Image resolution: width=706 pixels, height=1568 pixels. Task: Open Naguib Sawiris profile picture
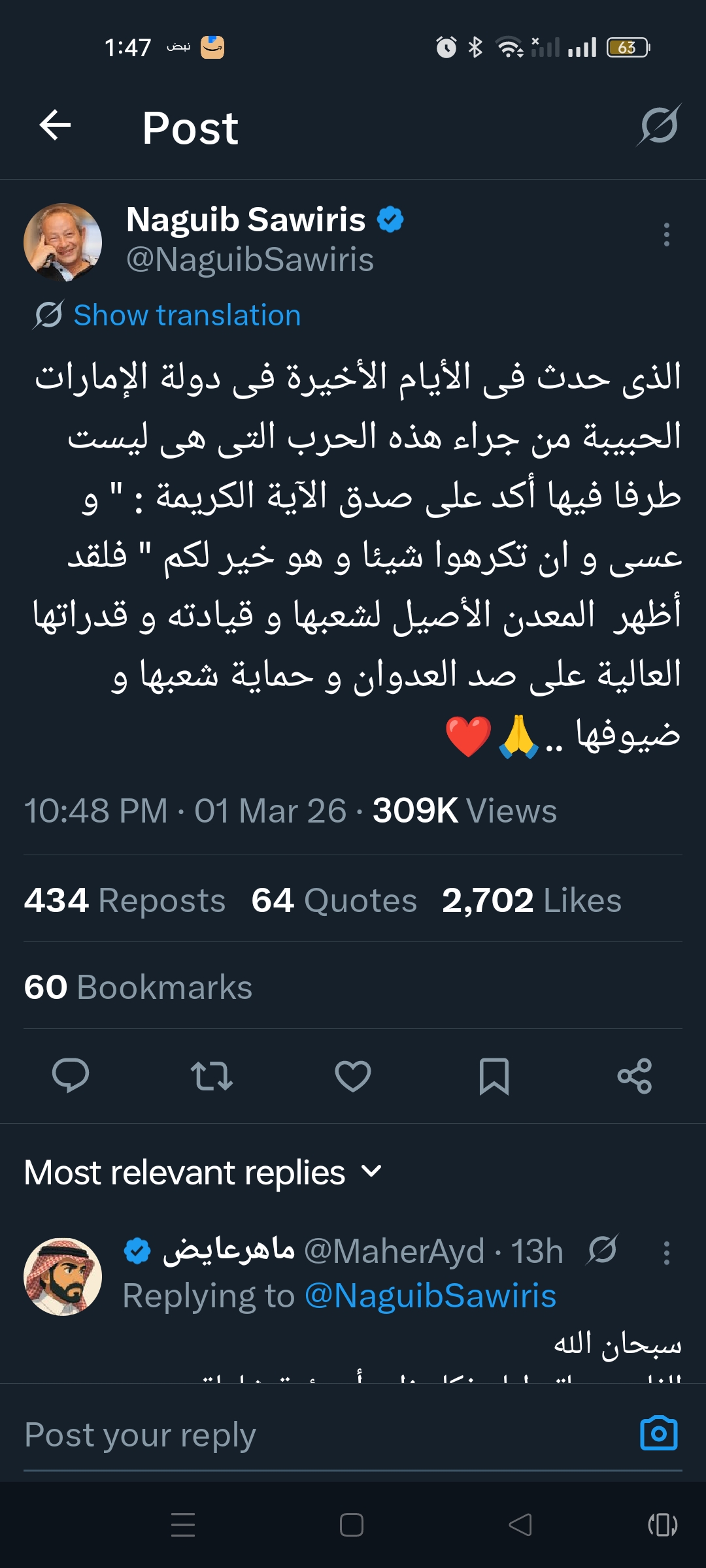tap(63, 242)
